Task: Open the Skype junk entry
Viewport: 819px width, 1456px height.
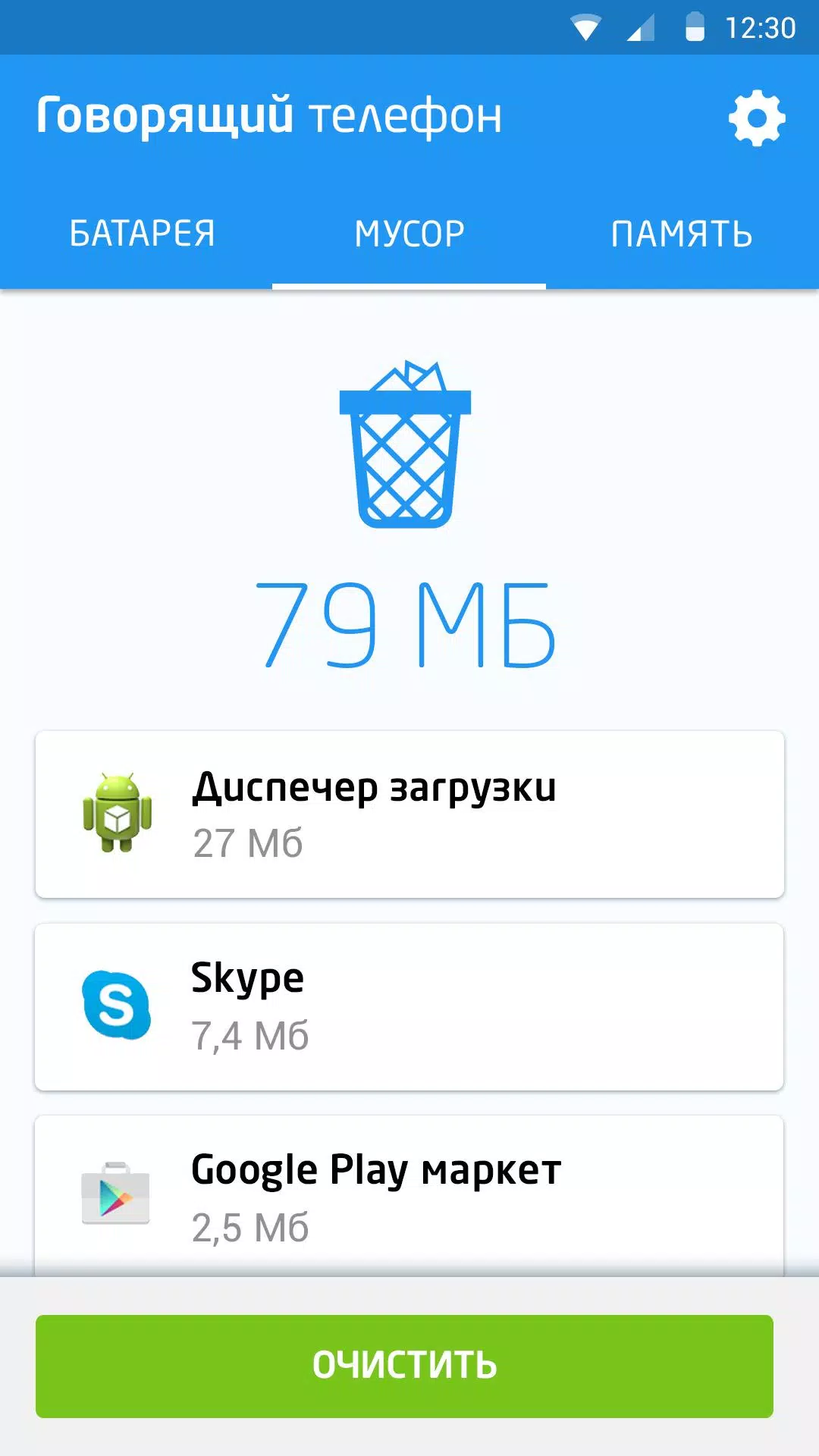Action: pos(409,1006)
